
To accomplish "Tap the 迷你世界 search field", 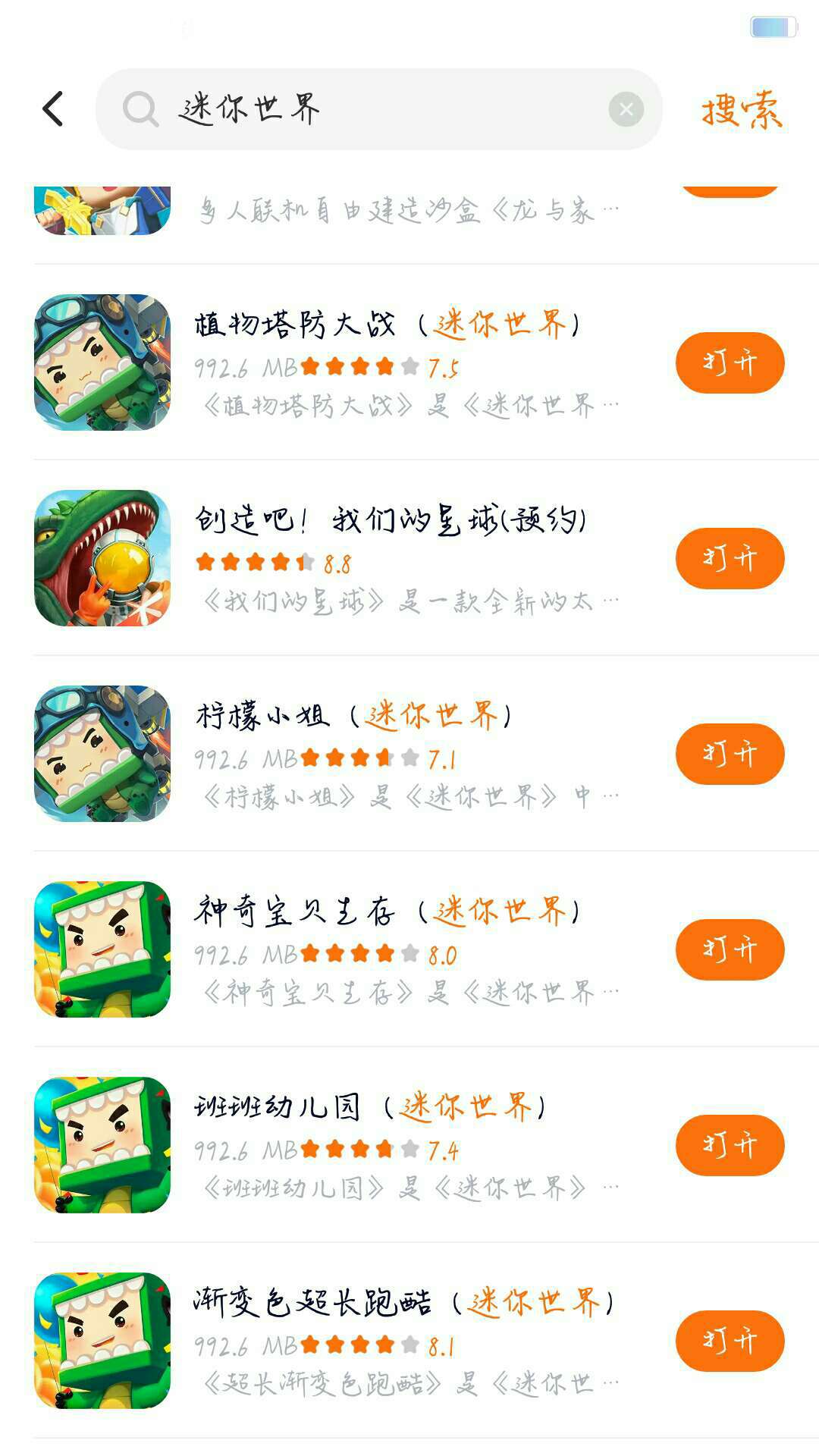I will pos(364,109).
